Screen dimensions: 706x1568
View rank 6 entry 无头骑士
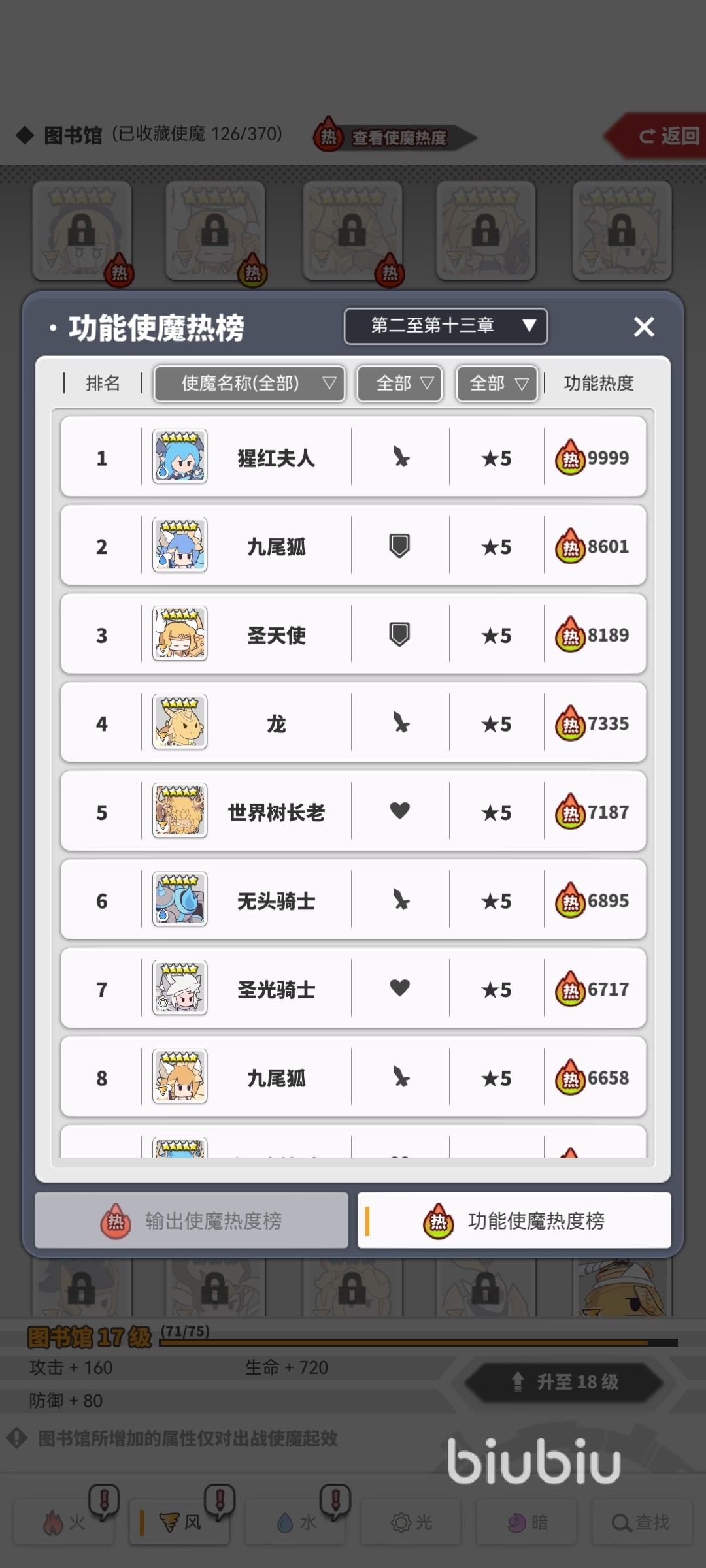(353, 900)
